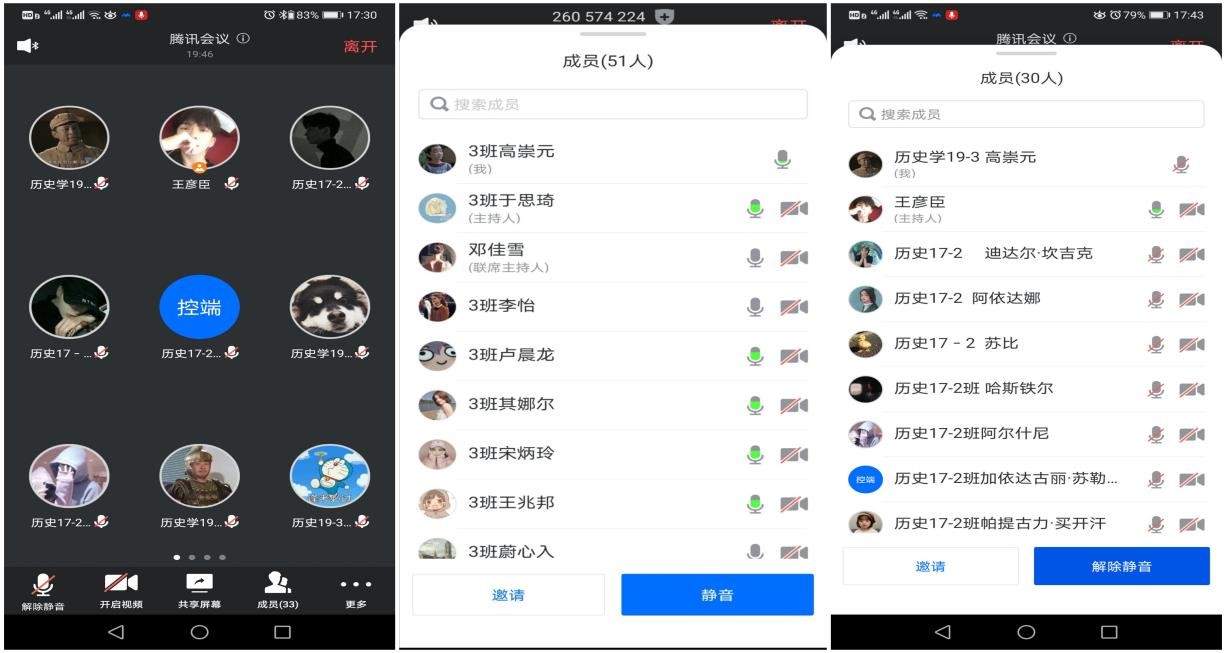Open the 更多 options menu
Image resolution: width=1226 pixels, height=653 pixels.
click(x=355, y=588)
